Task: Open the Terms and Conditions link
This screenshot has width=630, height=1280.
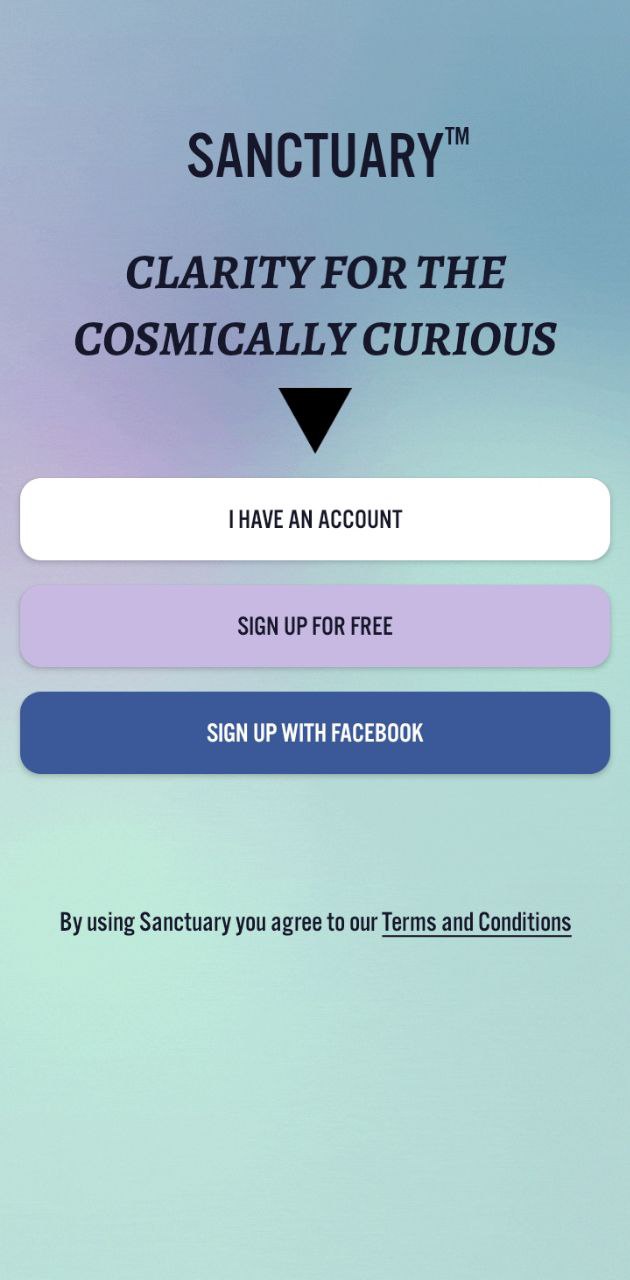Action: [x=476, y=922]
